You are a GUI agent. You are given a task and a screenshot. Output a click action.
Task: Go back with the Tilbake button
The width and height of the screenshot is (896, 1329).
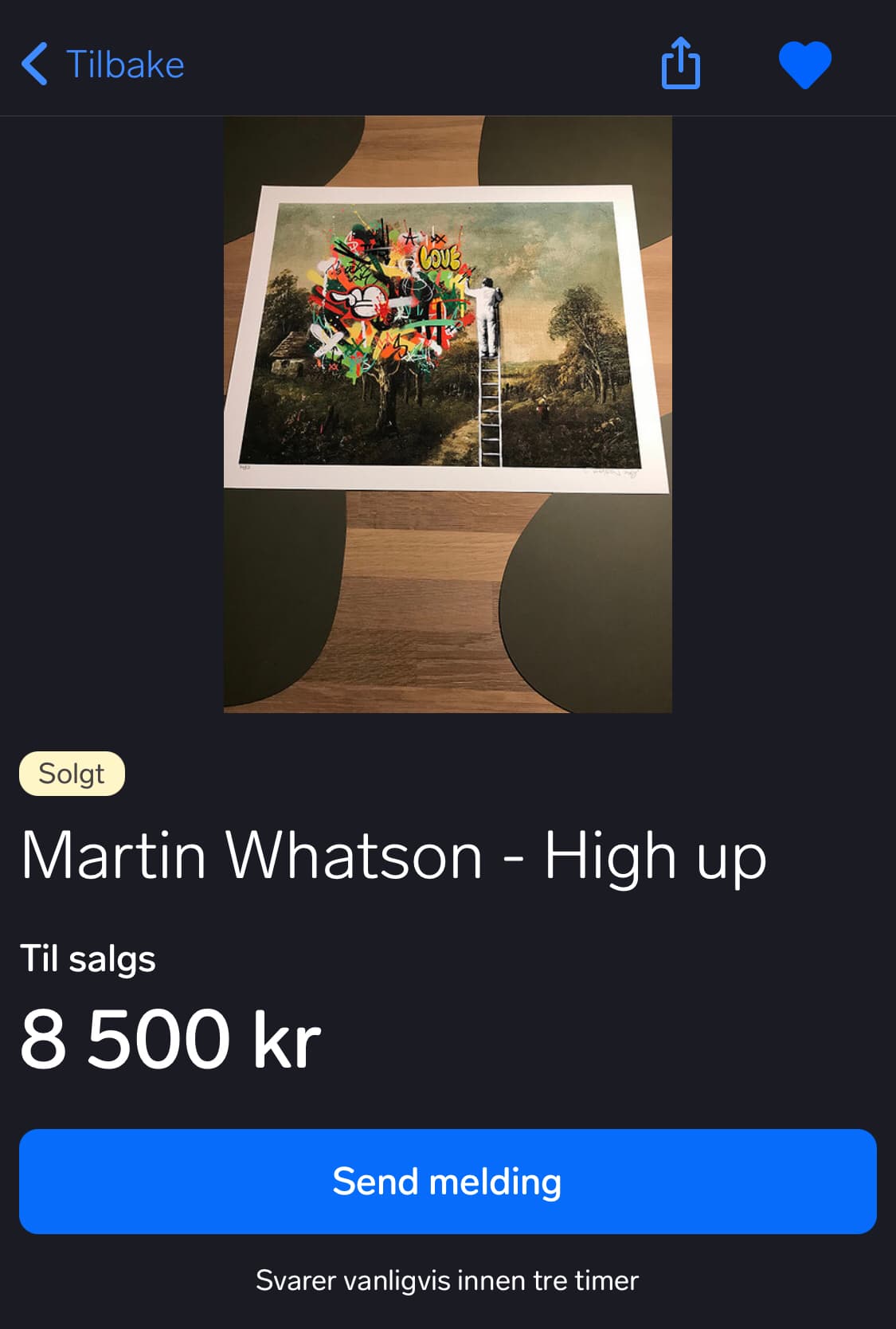click(104, 64)
